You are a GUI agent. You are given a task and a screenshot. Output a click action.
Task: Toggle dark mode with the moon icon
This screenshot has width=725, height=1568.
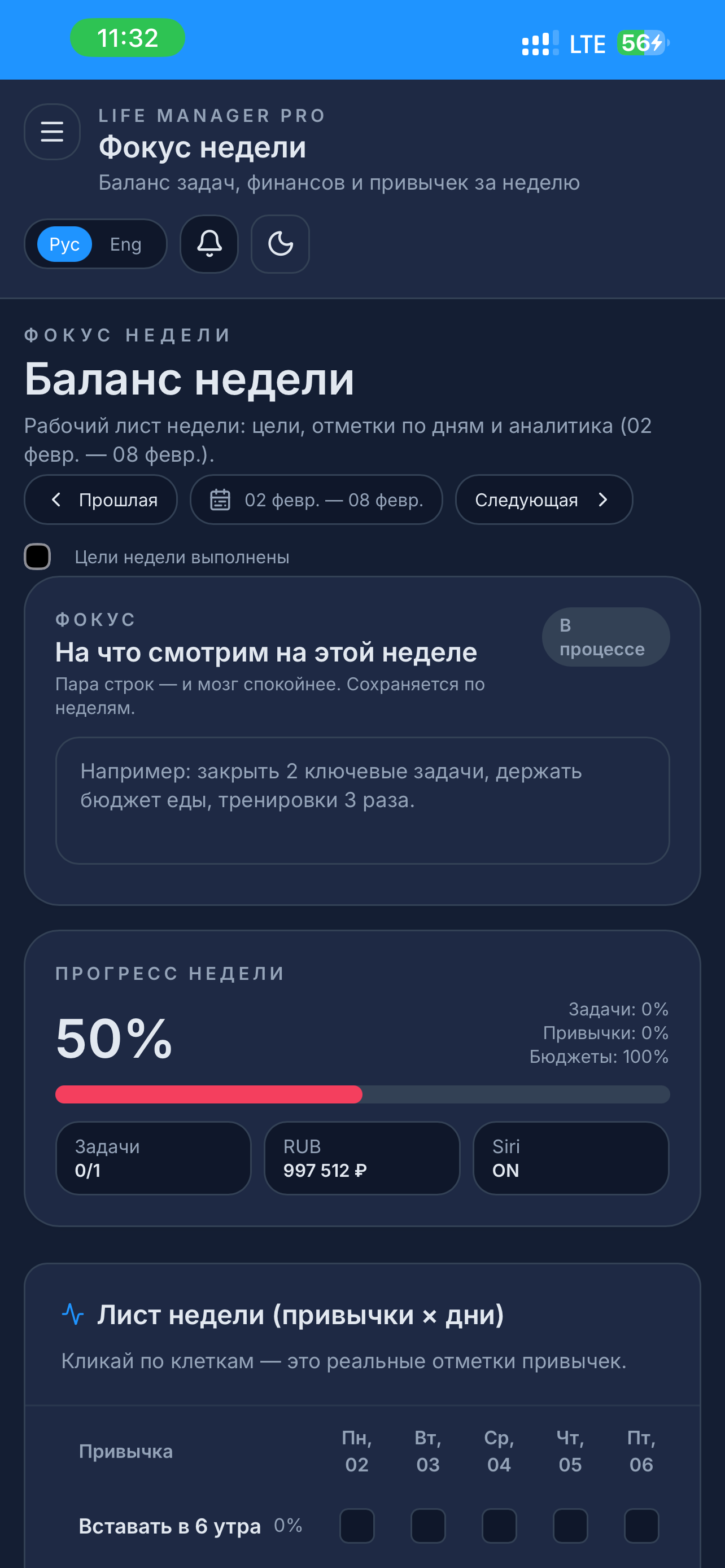click(x=281, y=244)
